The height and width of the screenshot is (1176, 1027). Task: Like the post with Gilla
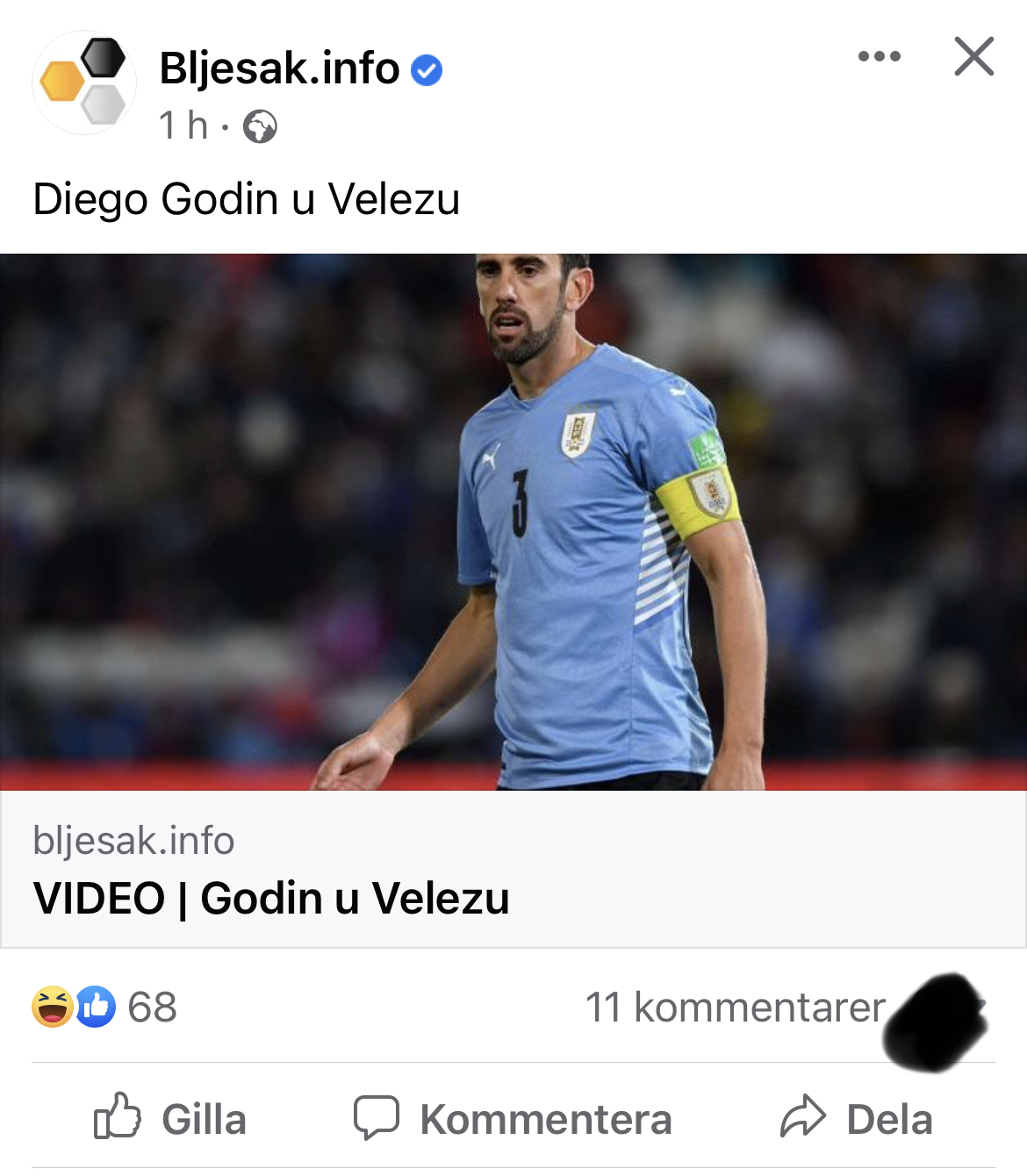pos(170,1119)
